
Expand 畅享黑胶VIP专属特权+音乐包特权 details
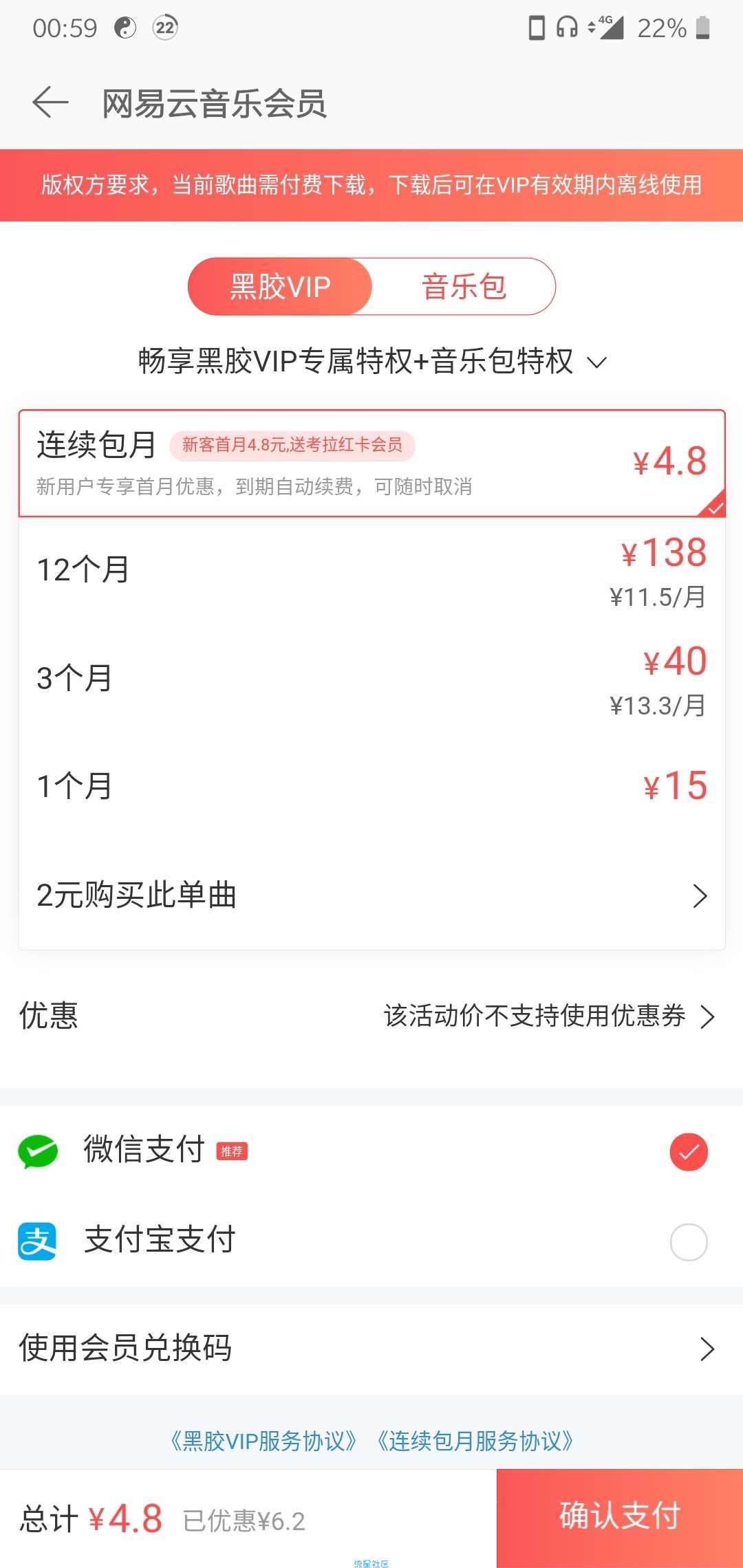click(371, 361)
